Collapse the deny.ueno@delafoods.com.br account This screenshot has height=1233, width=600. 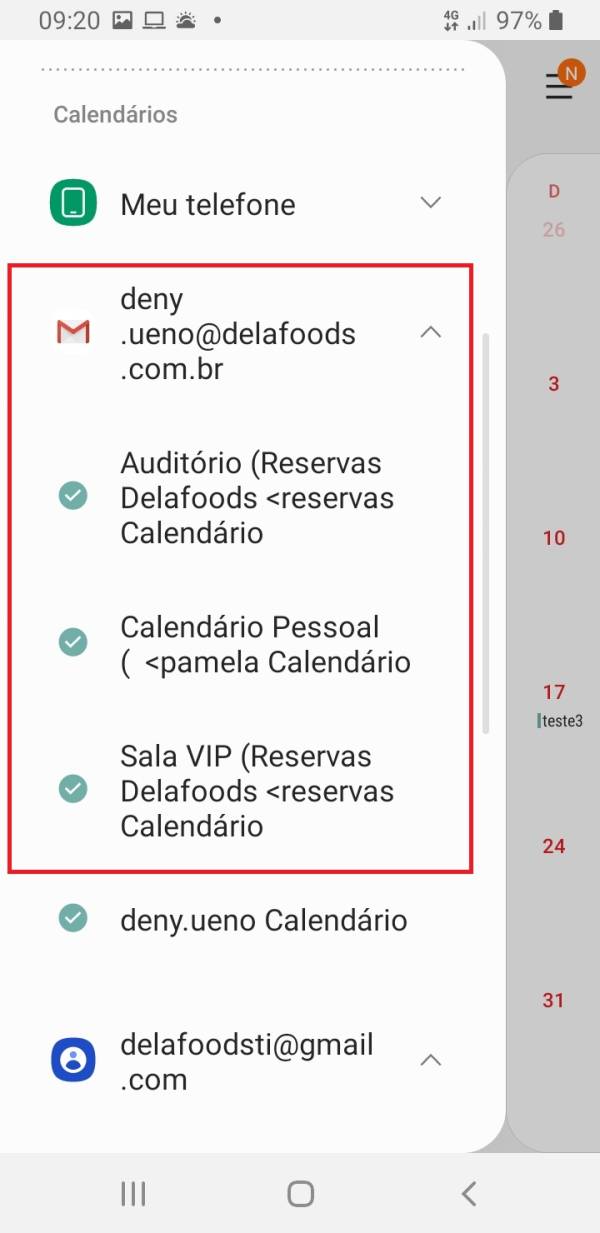[x=430, y=333]
